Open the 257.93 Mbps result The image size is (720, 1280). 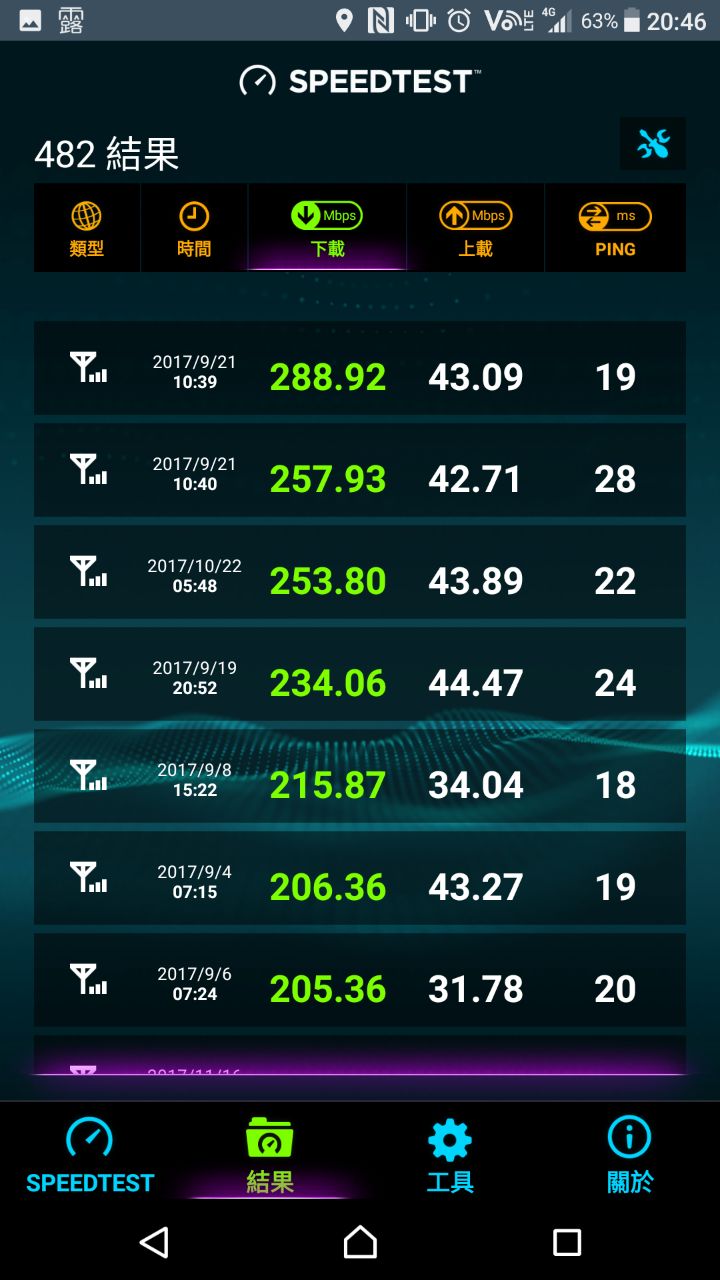coord(360,470)
